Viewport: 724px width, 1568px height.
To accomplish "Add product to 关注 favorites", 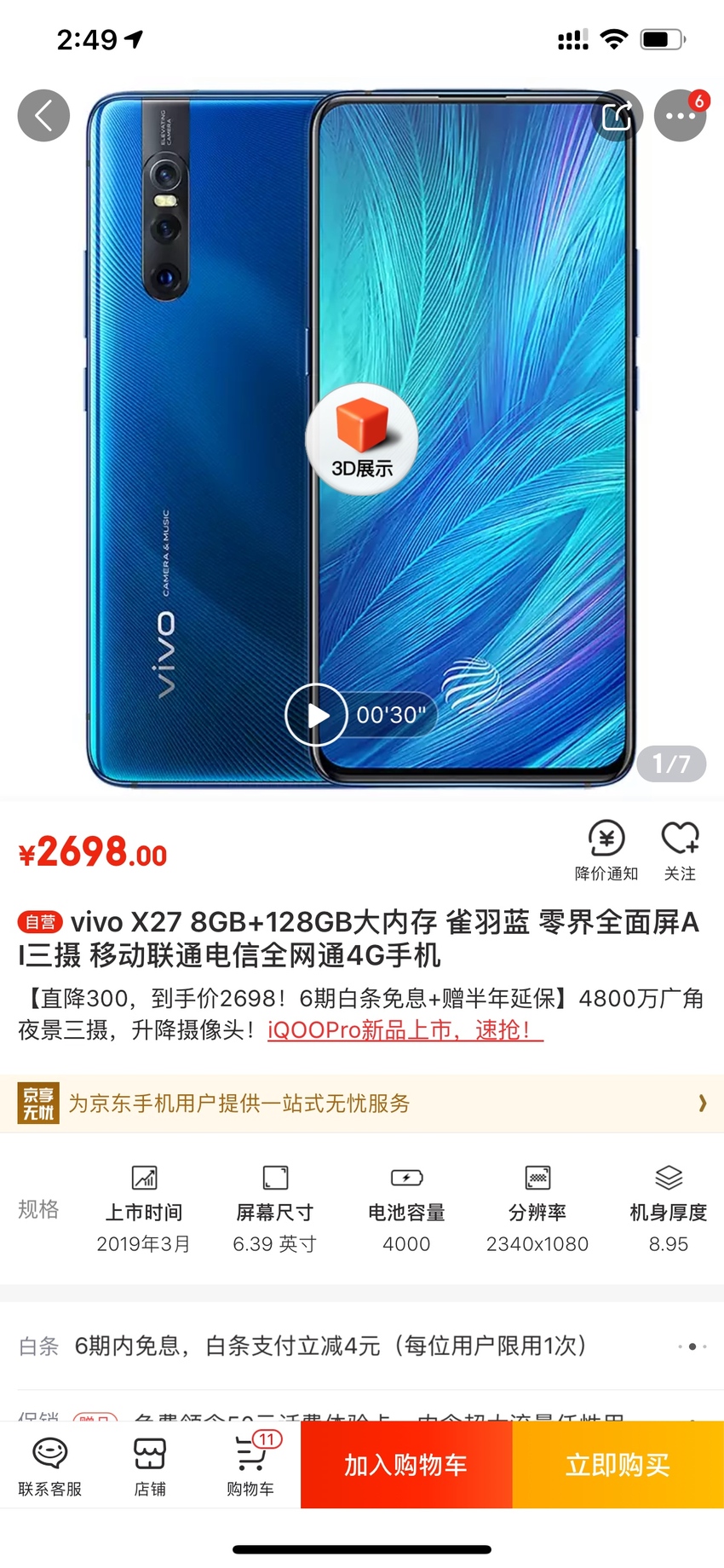I will point(680,850).
